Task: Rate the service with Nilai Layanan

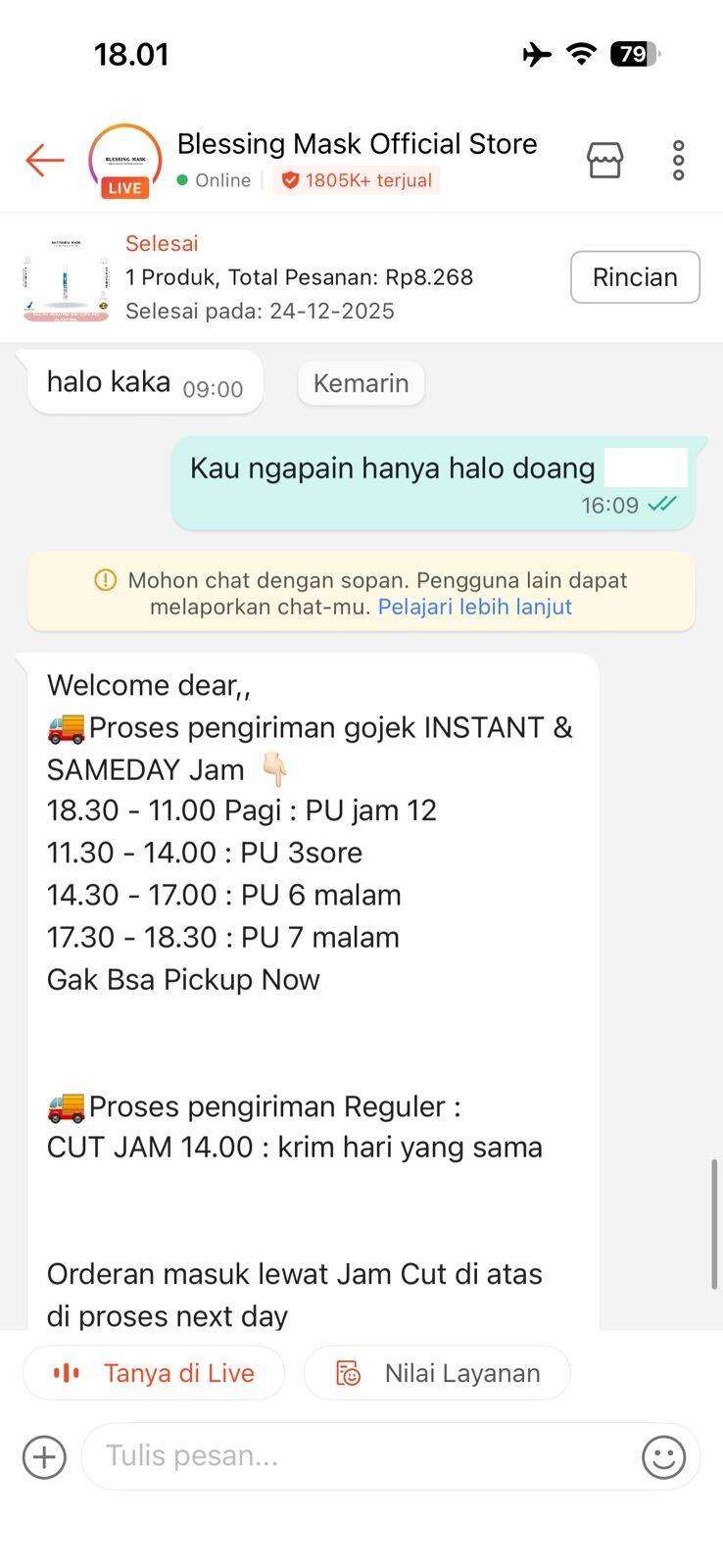Action: tap(437, 1373)
